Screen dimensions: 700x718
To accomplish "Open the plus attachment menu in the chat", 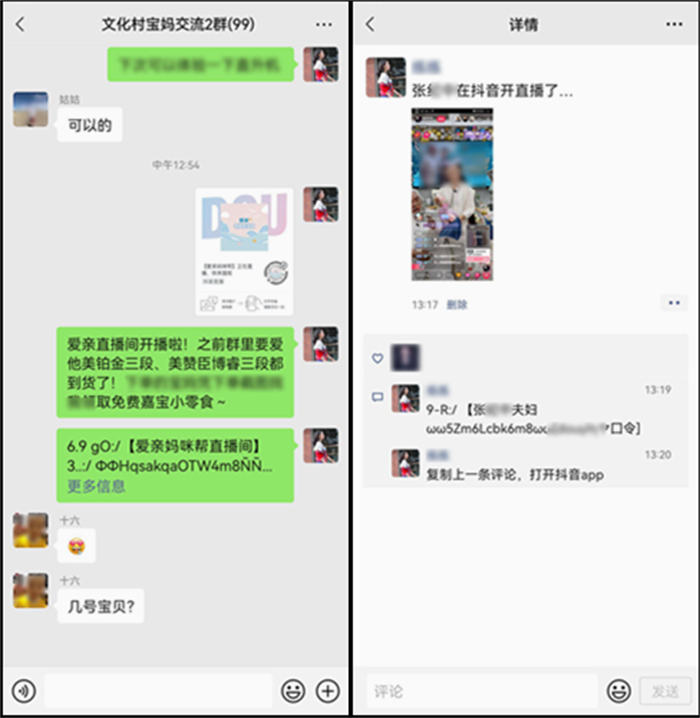I will point(328,690).
